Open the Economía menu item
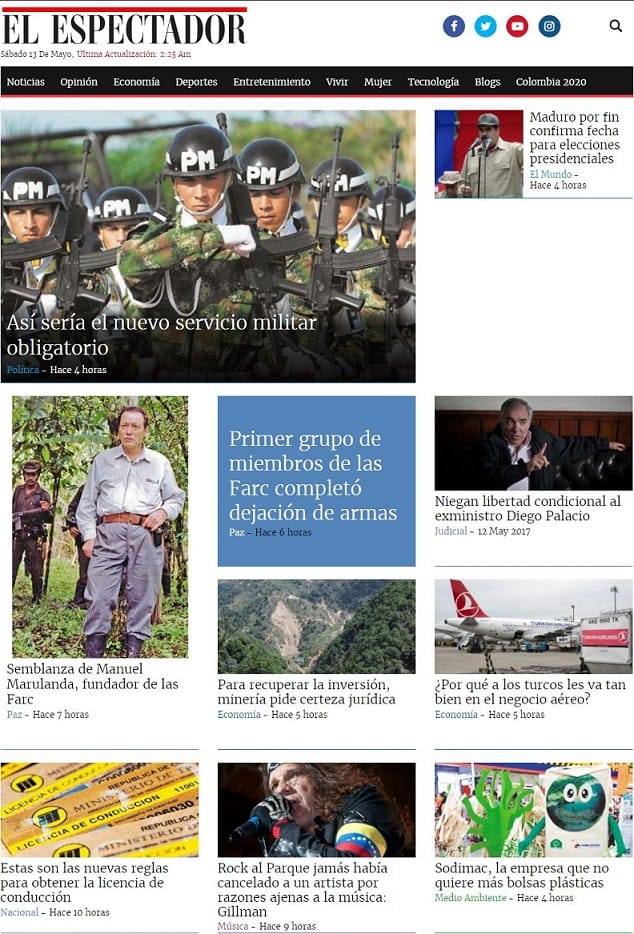Screen dimensions: 634x934 point(136,82)
